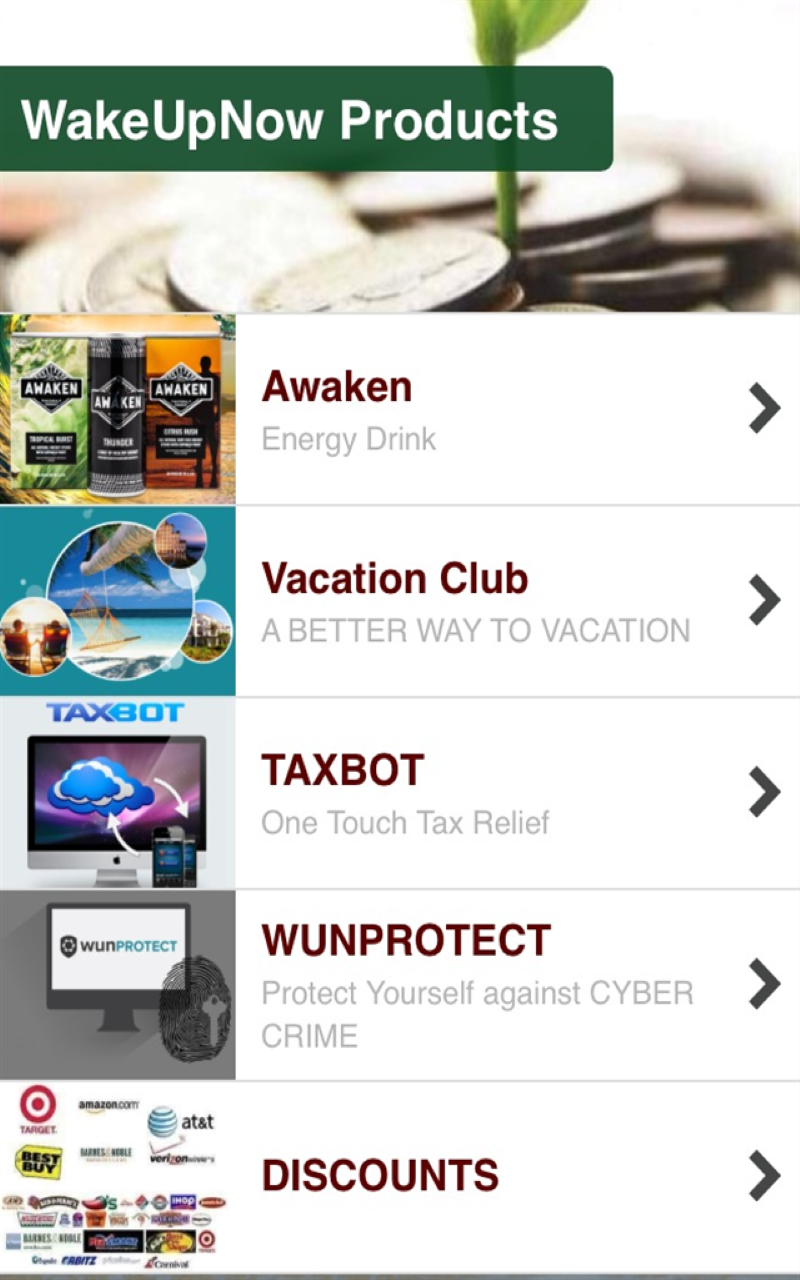Viewport: 800px width, 1280px height.
Task: Select the Target logo in the Discounts thumbnail
Action: pyautogui.click(x=38, y=1106)
